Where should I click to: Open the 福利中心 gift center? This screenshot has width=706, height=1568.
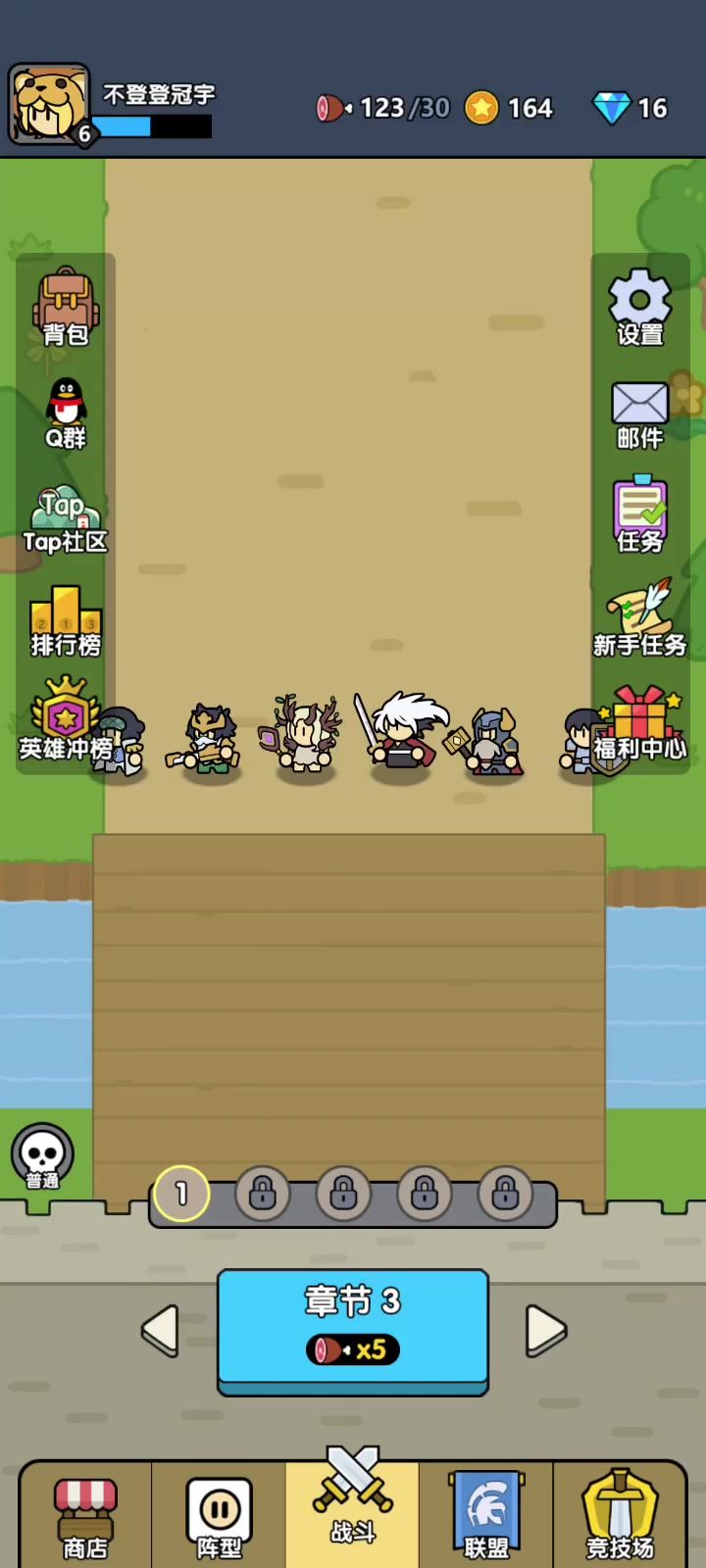(639, 723)
